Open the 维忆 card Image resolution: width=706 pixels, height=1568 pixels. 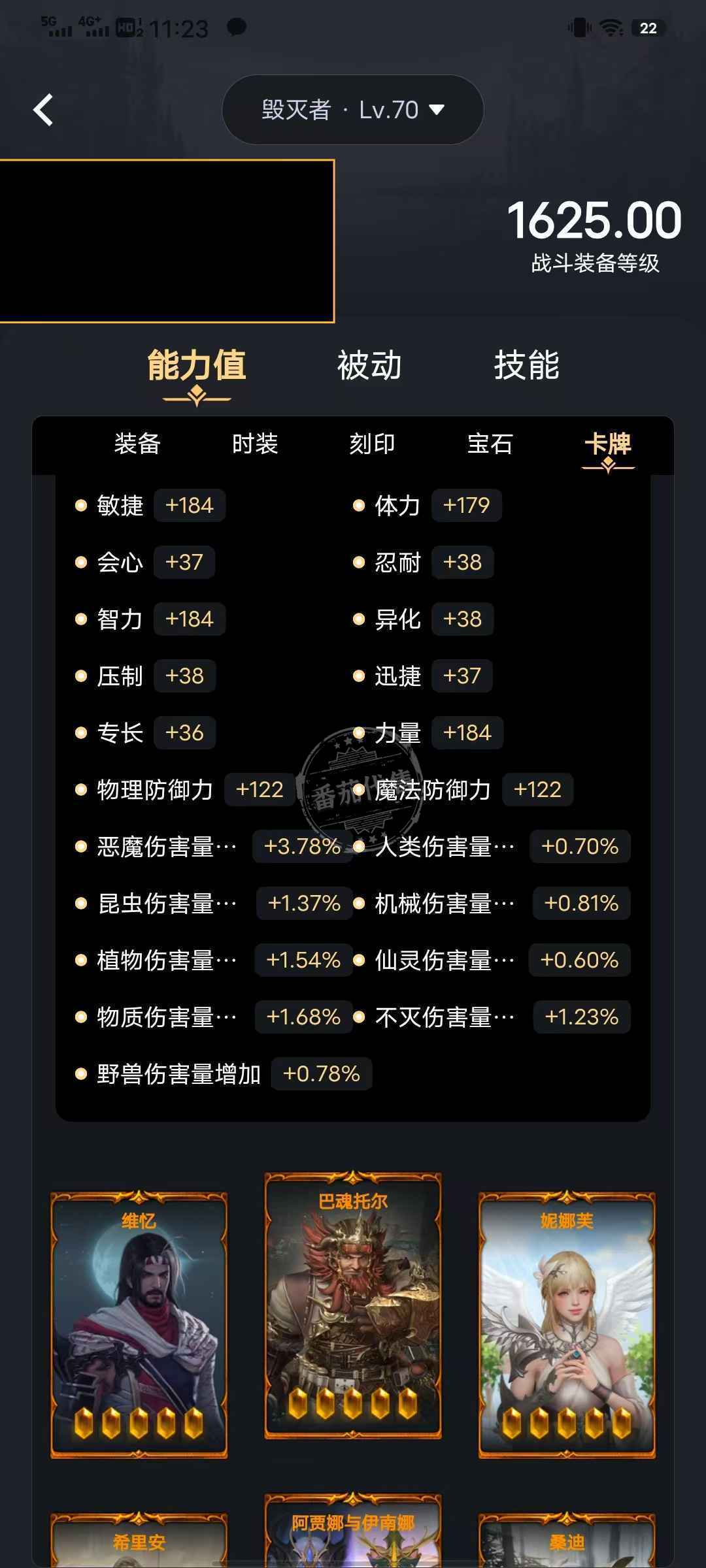(139, 1326)
